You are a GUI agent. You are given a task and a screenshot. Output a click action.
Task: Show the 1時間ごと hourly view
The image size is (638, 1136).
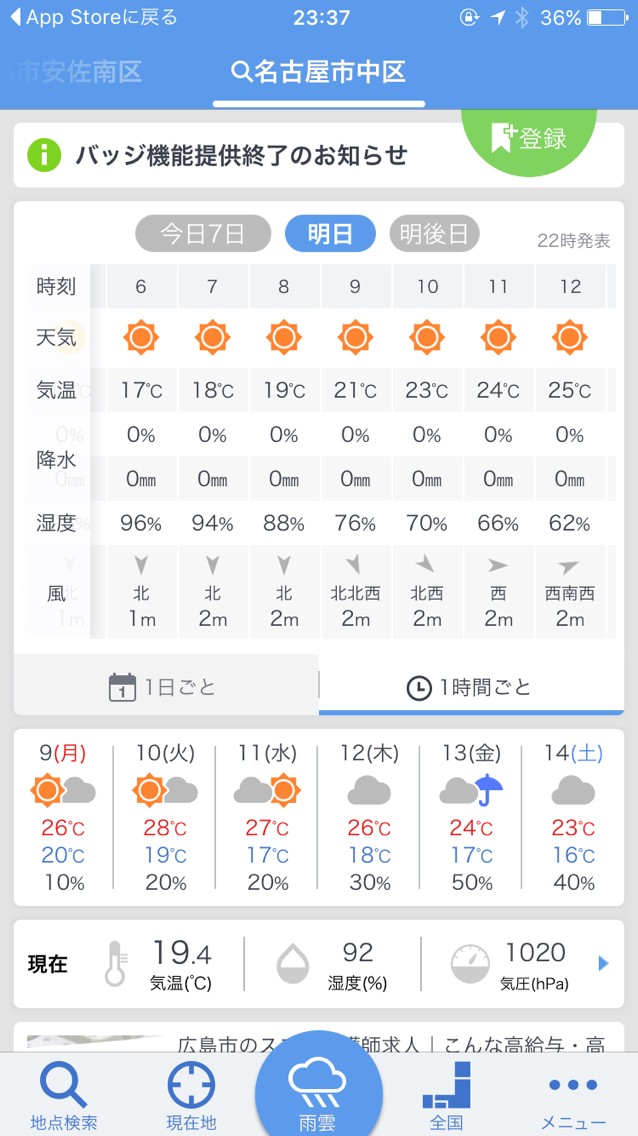470,687
